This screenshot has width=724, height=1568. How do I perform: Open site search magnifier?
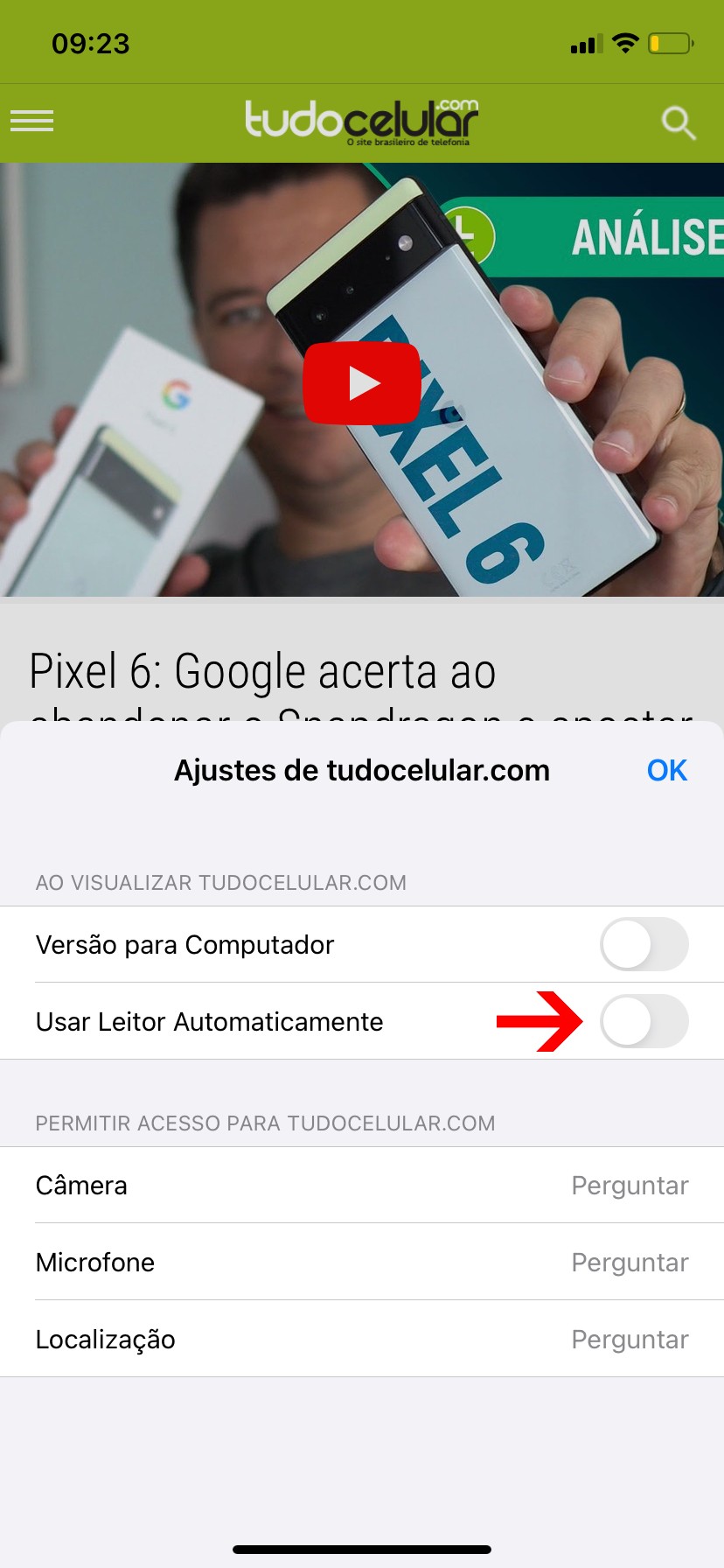click(678, 122)
